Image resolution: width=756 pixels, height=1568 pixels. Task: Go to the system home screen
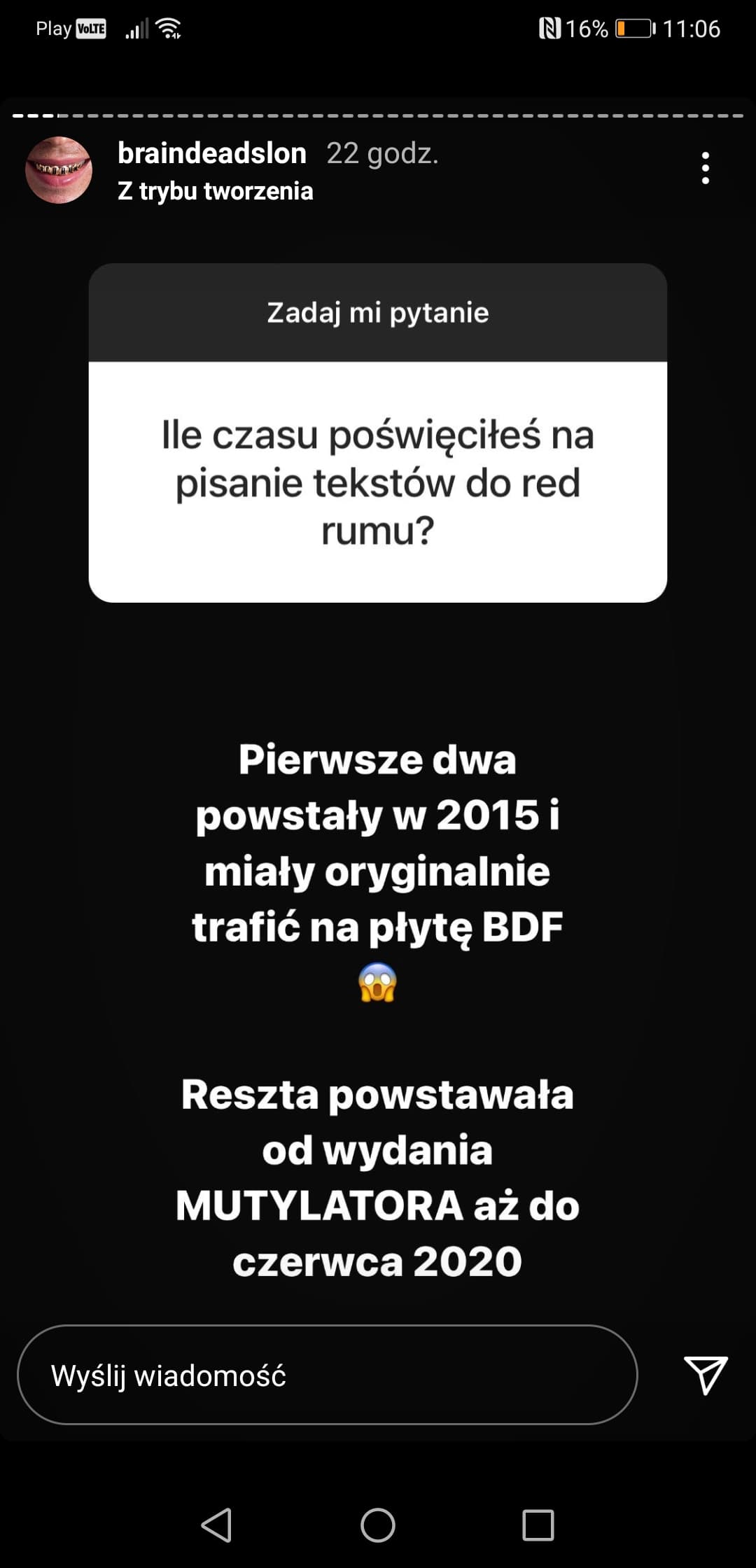coord(378,1525)
